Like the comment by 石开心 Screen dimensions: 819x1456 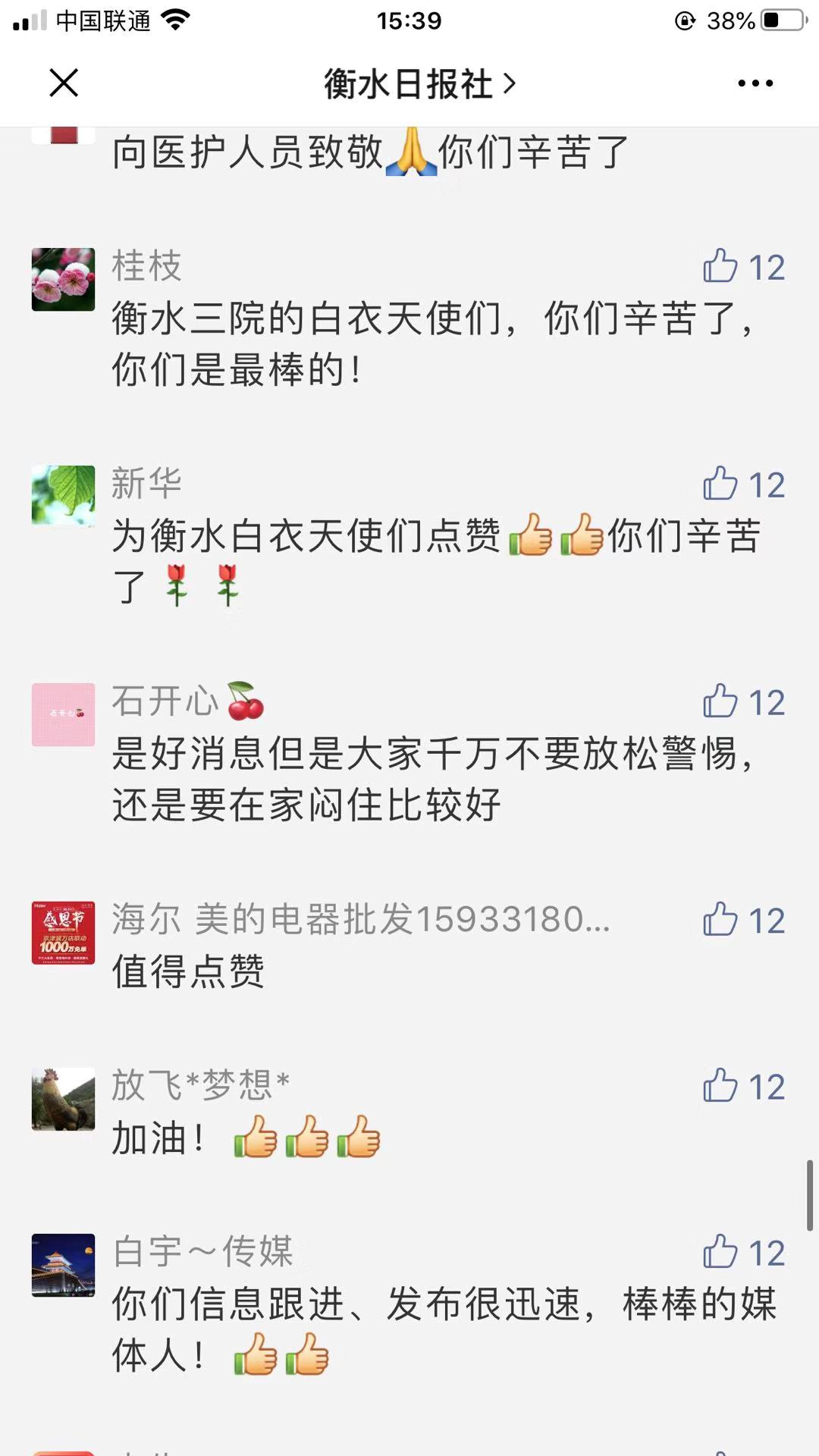(x=721, y=702)
